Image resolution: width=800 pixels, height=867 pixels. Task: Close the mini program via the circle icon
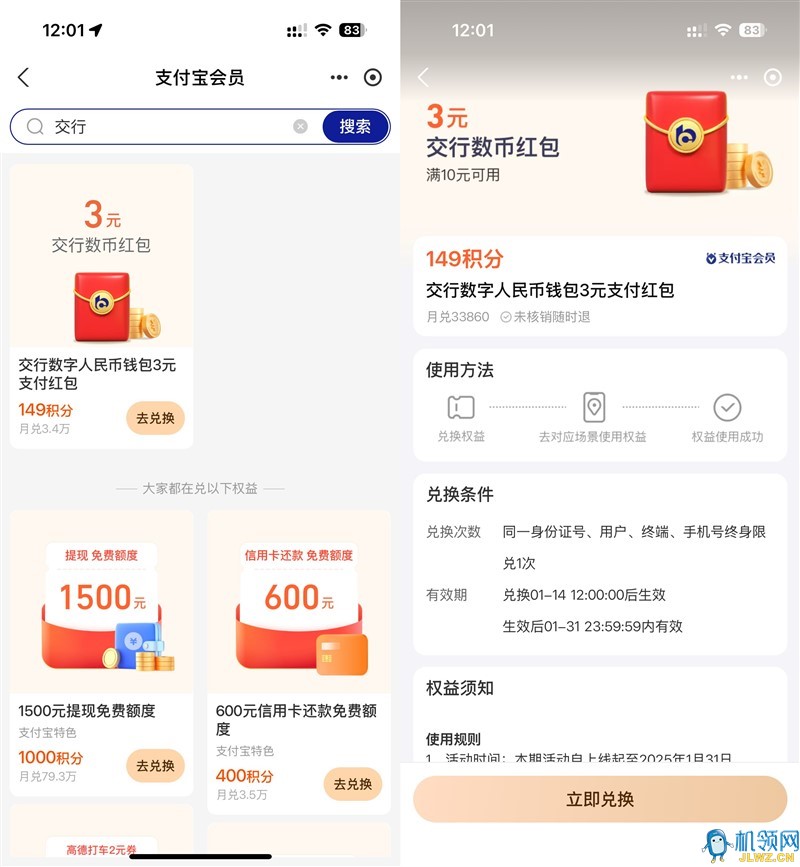pos(373,78)
